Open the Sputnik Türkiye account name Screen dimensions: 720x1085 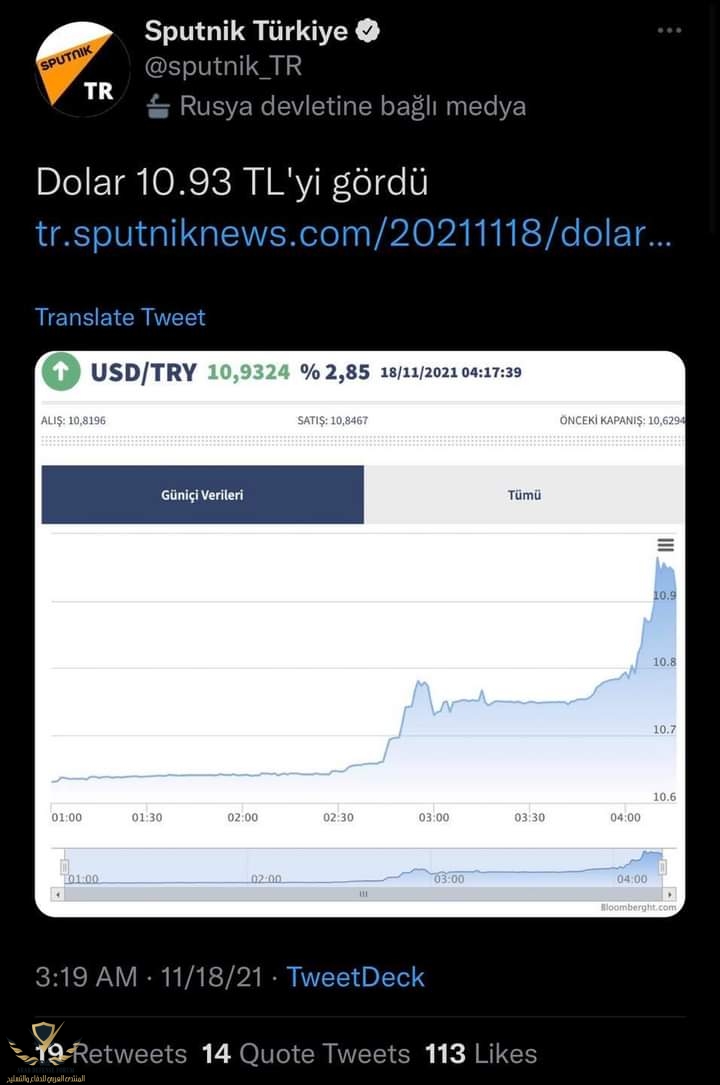246,31
